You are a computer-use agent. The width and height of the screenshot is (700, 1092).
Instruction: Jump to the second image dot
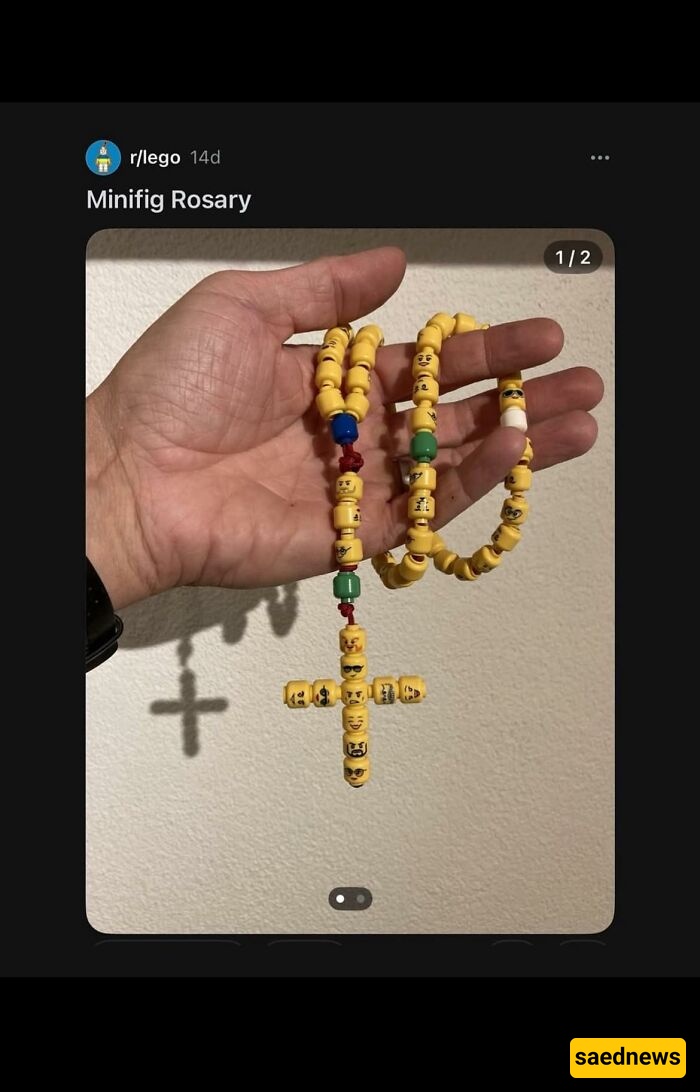[361, 899]
